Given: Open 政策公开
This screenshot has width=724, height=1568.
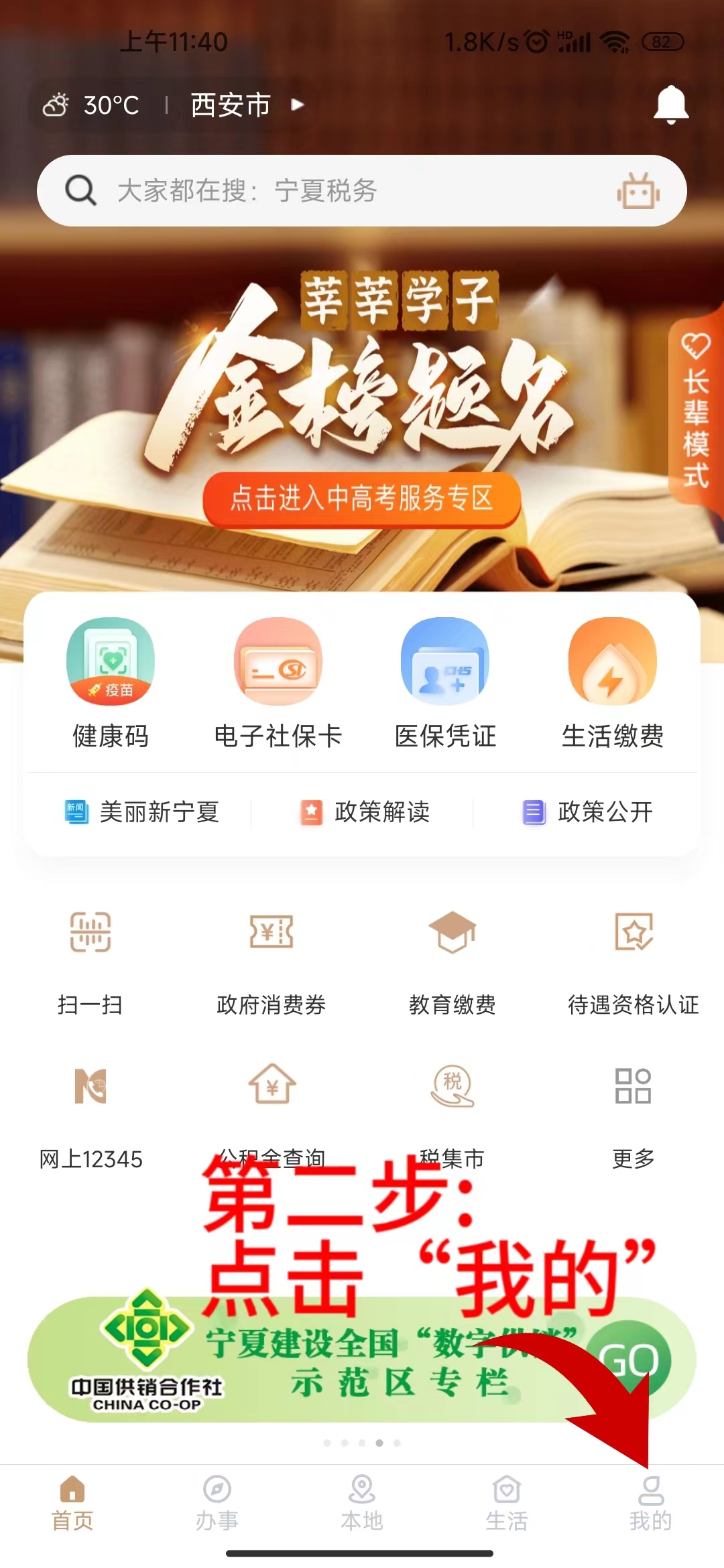Looking at the screenshot, I should (588, 812).
